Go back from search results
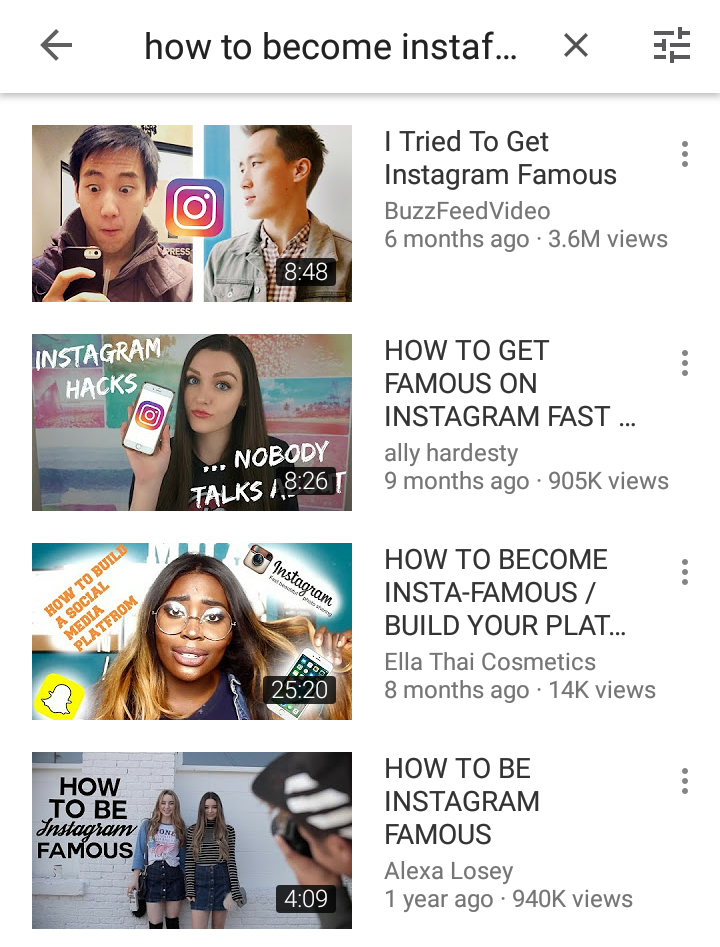Image resolution: width=720 pixels, height=947 pixels. 56,45
